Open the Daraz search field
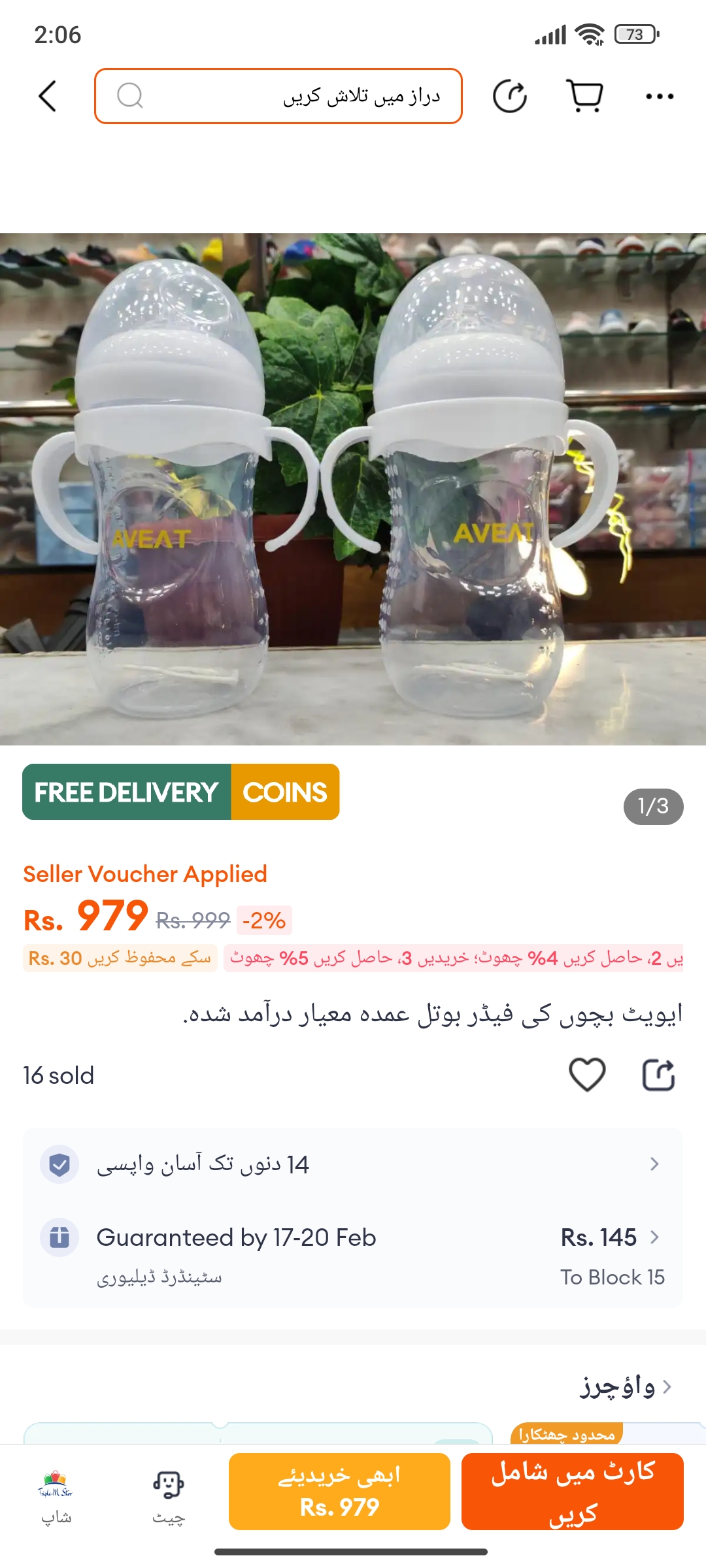 point(278,97)
